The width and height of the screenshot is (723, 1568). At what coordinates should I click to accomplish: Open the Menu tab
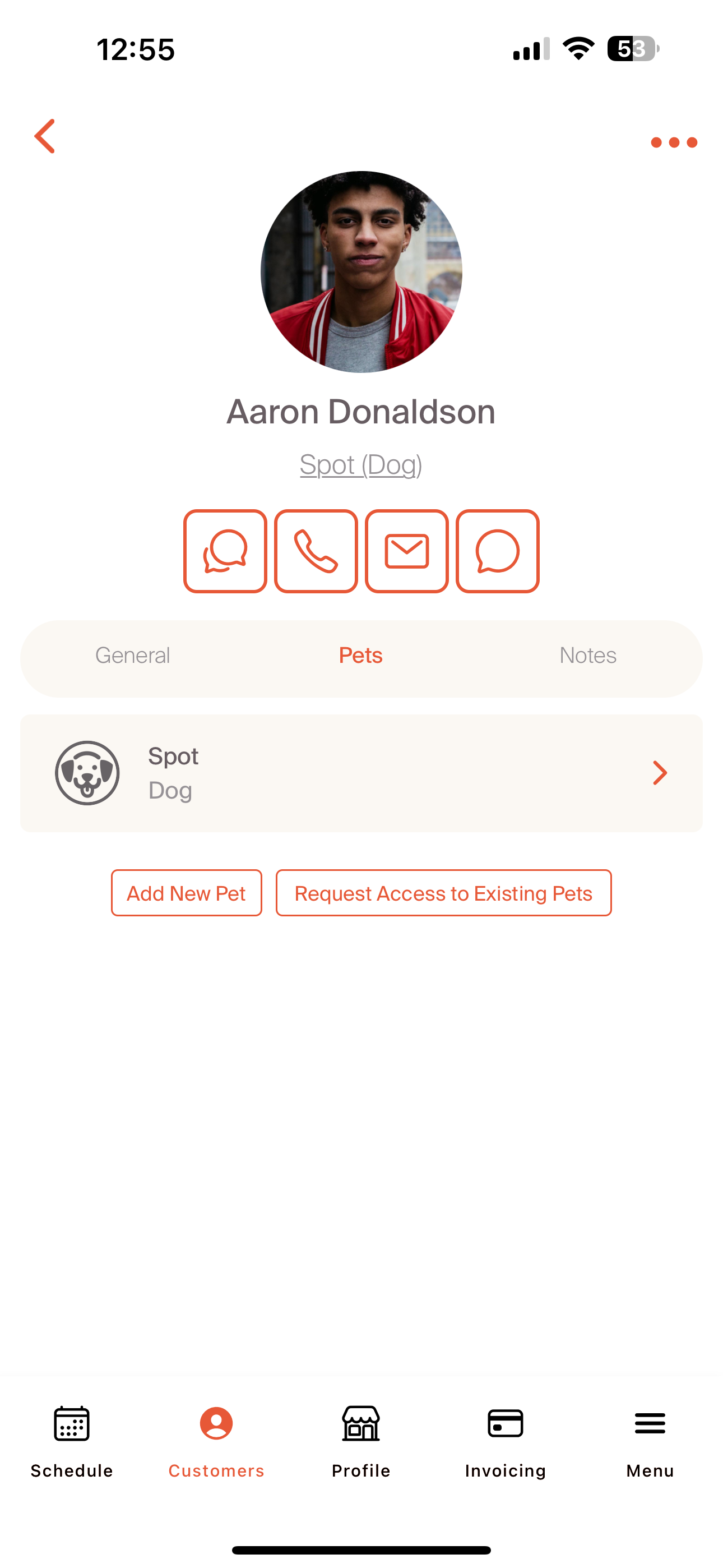pyautogui.click(x=650, y=1441)
